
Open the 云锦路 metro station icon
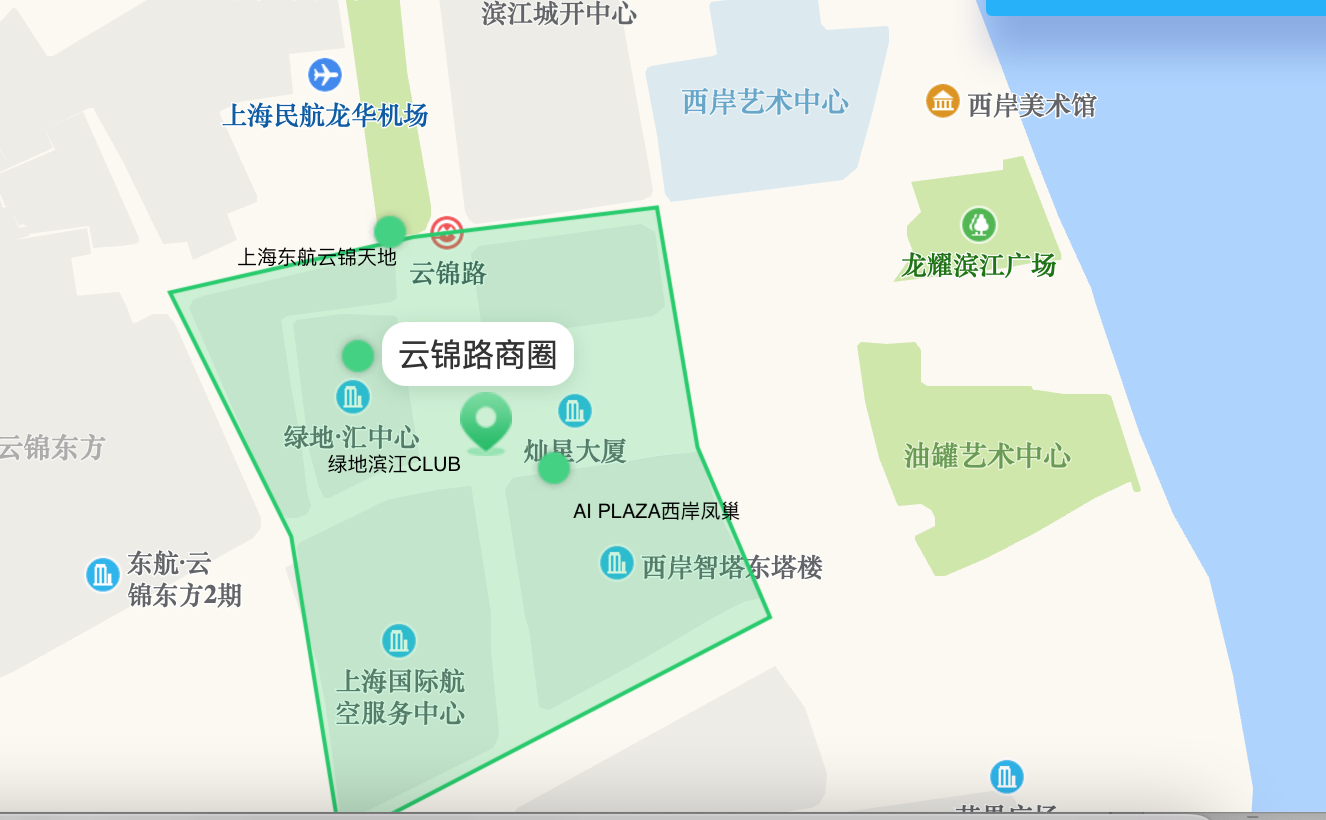[446, 233]
